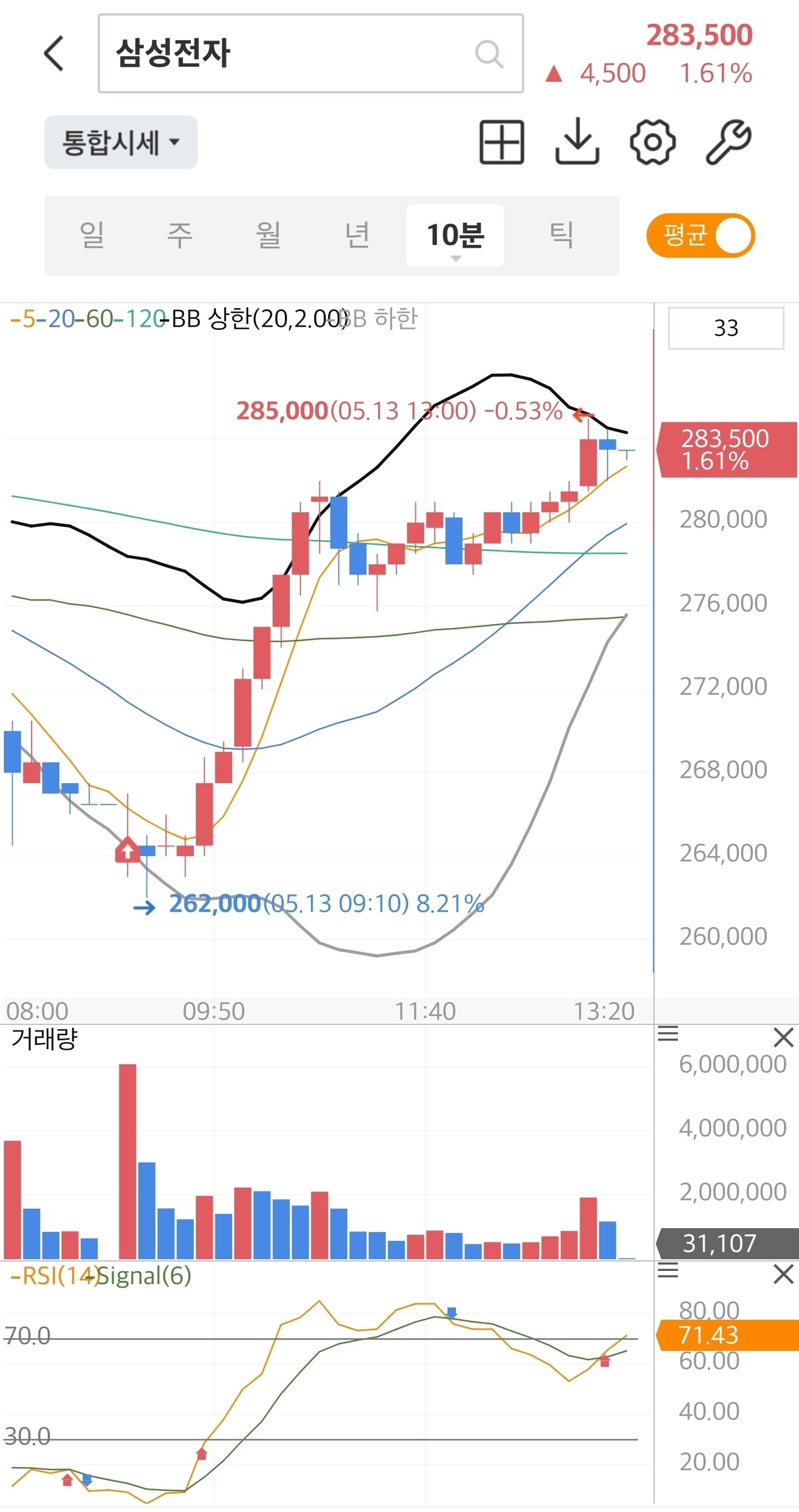Open the 거래량 panel menu handle
The width and height of the screenshot is (799, 1512).
(x=667, y=1034)
